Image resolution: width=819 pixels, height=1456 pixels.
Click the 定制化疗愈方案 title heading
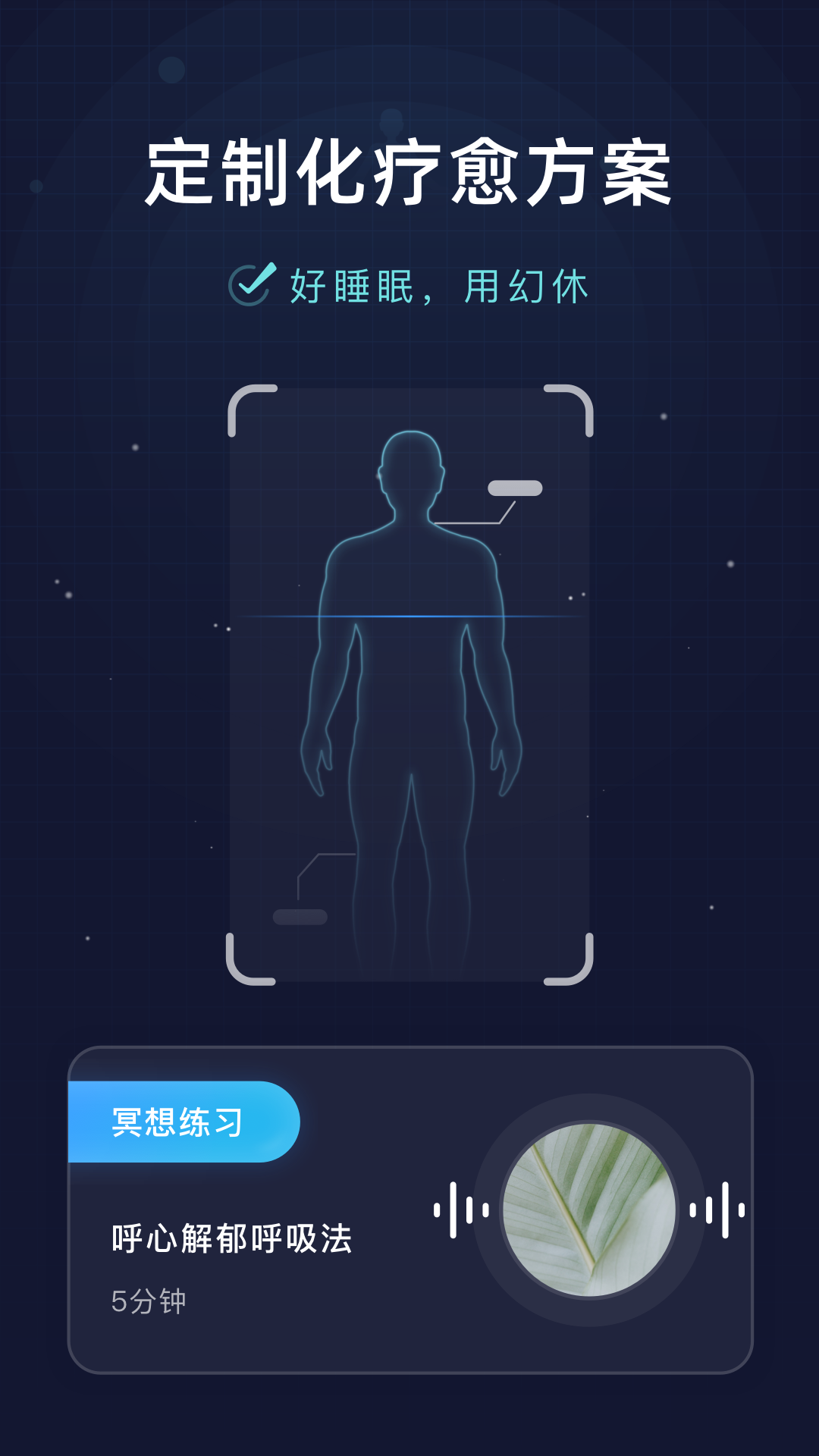click(409, 173)
